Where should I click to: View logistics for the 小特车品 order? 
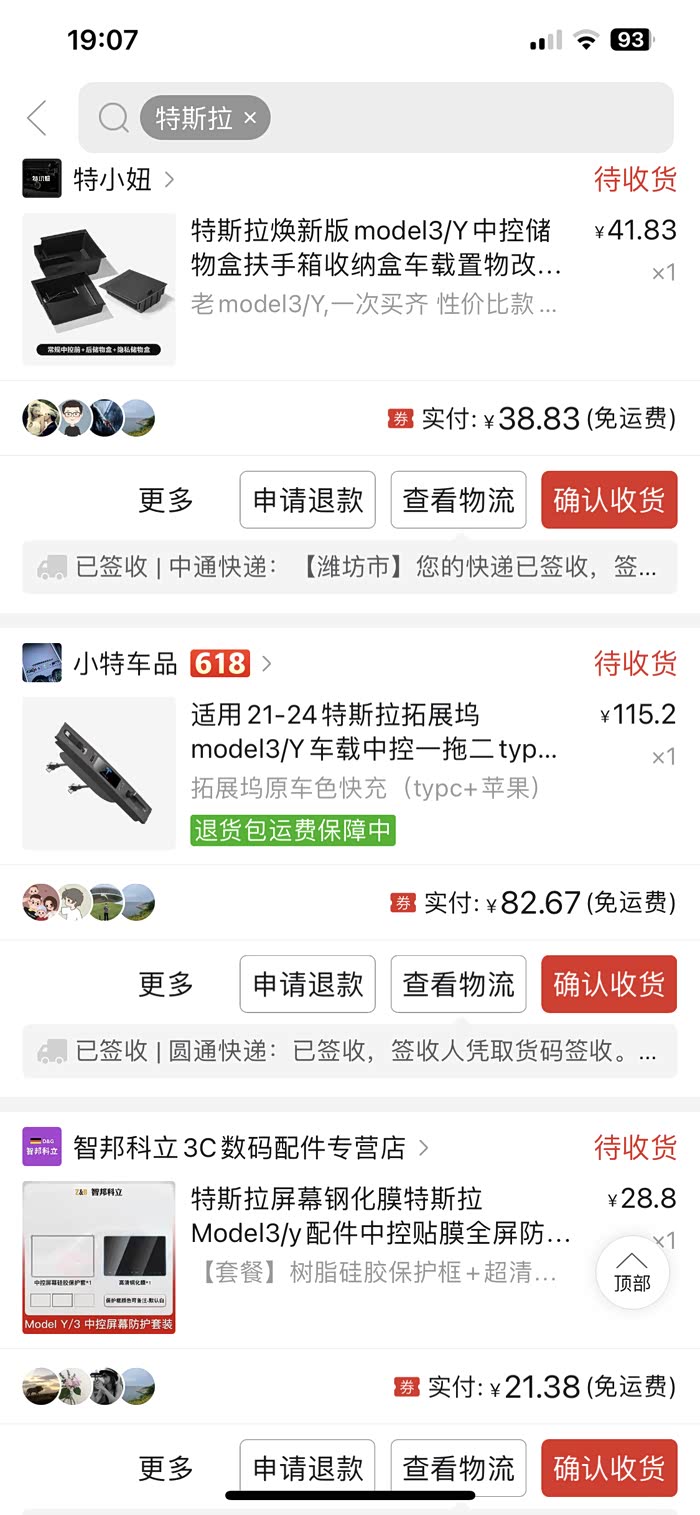click(458, 984)
